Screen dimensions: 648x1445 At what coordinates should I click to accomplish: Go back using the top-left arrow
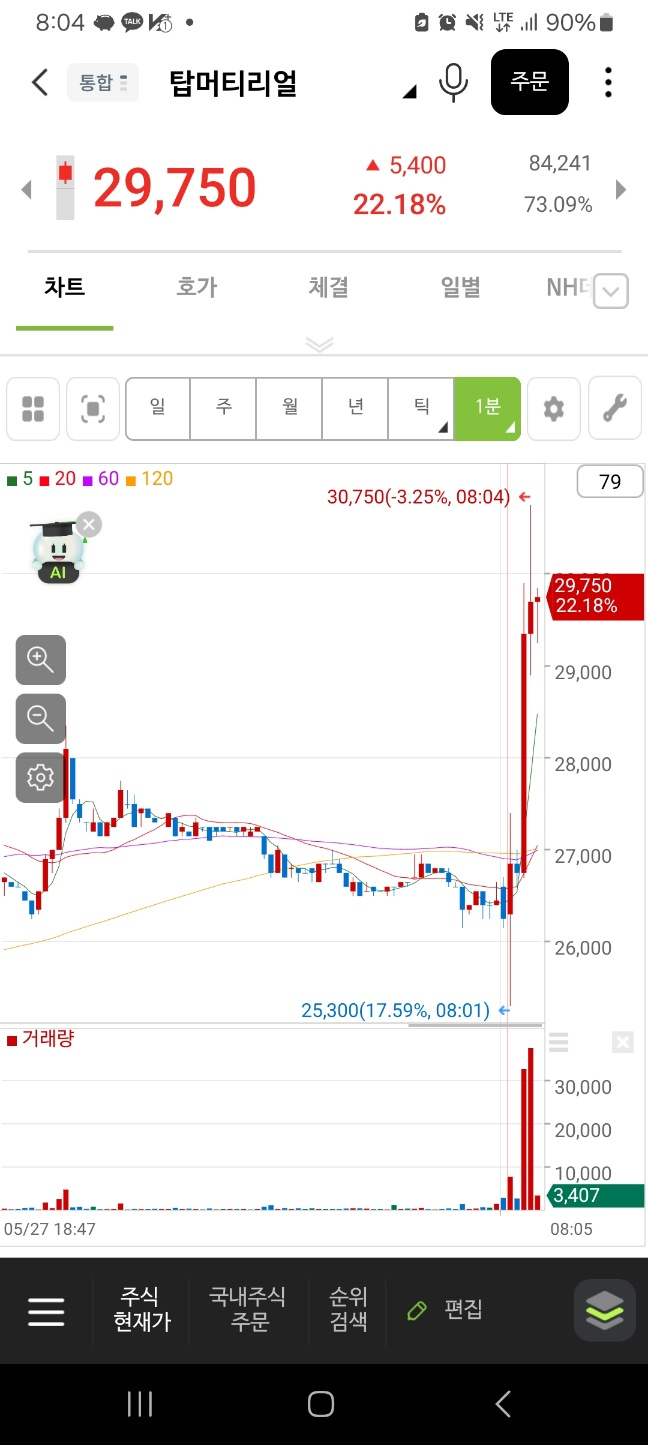pyautogui.click(x=40, y=82)
